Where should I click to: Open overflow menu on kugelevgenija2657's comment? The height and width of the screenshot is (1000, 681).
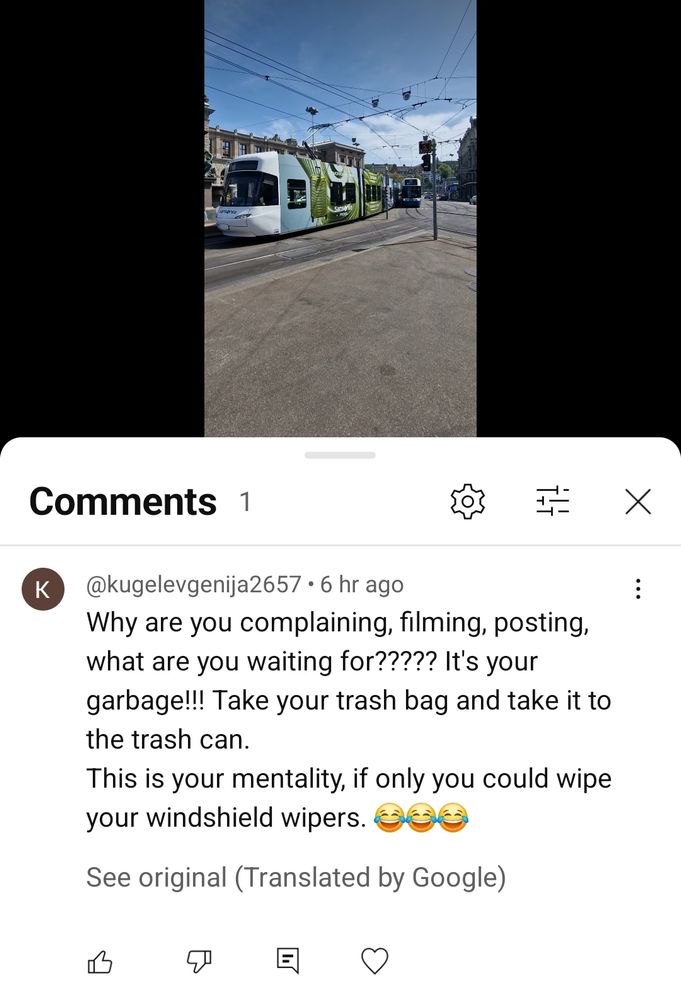point(638,589)
